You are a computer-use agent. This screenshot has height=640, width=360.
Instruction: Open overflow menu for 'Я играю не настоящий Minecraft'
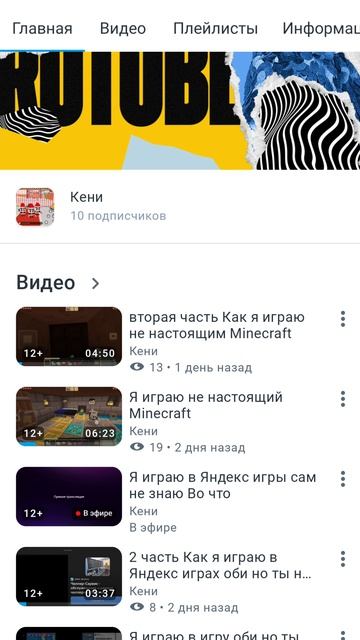[x=343, y=399]
